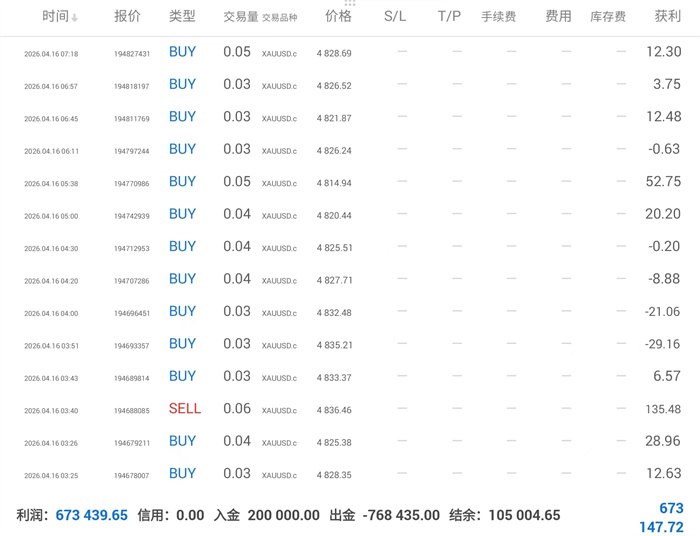Screen dimensions: 700x536
Task: Open order 194693357 with loss -29.16
Action: [350, 344]
